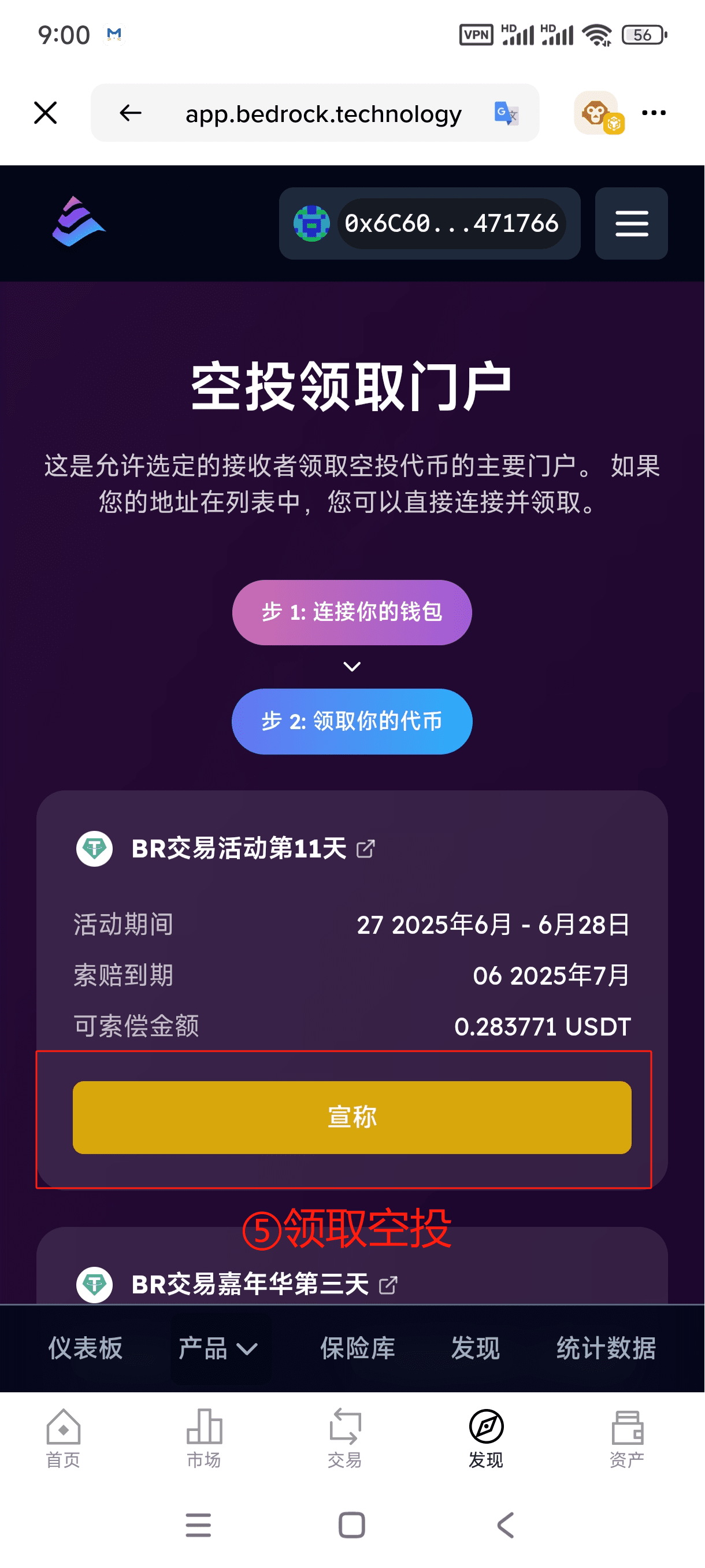Viewport: 705px width, 1568px height.
Task: Switch to the 首页 tab
Action: (63, 1438)
